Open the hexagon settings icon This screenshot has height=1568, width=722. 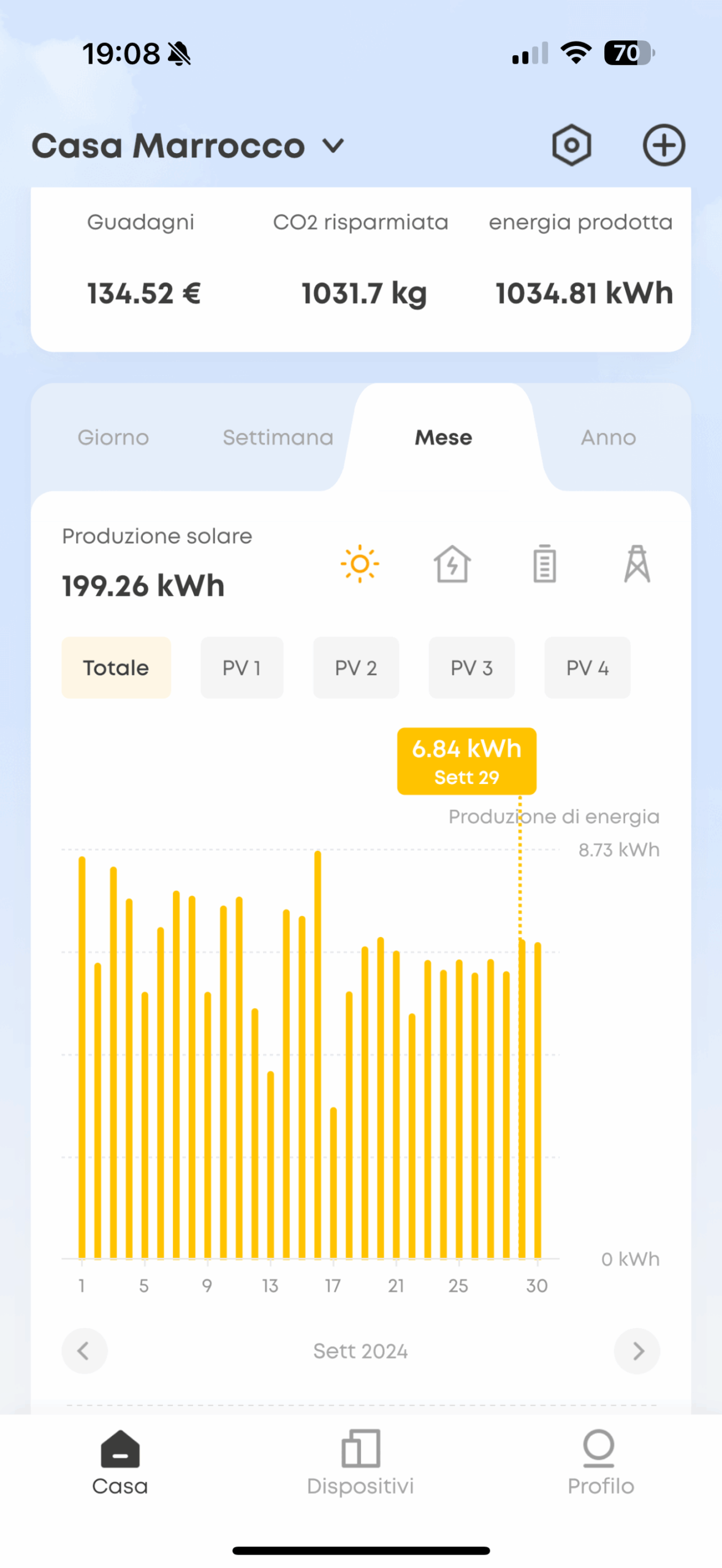pos(571,145)
